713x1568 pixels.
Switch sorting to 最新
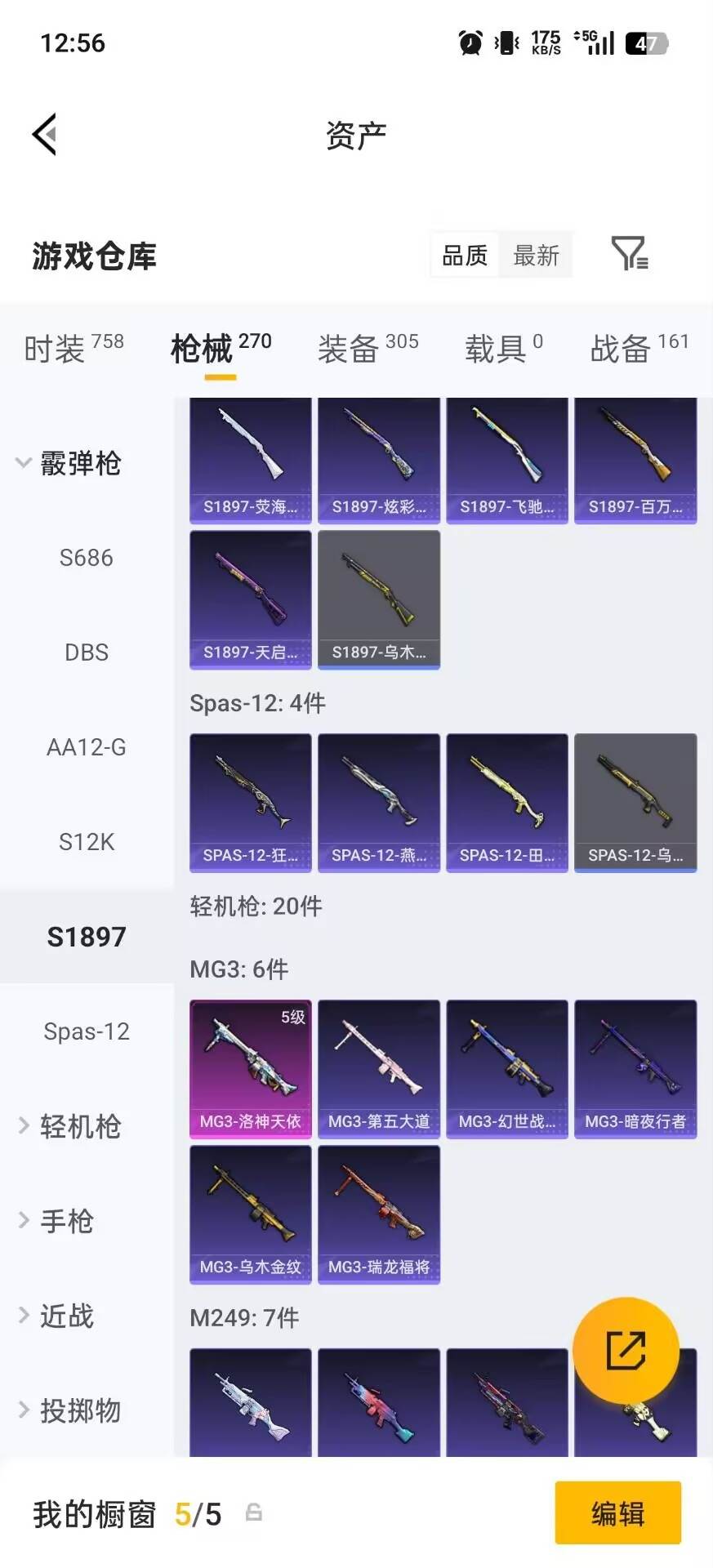(x=535, y=255)
